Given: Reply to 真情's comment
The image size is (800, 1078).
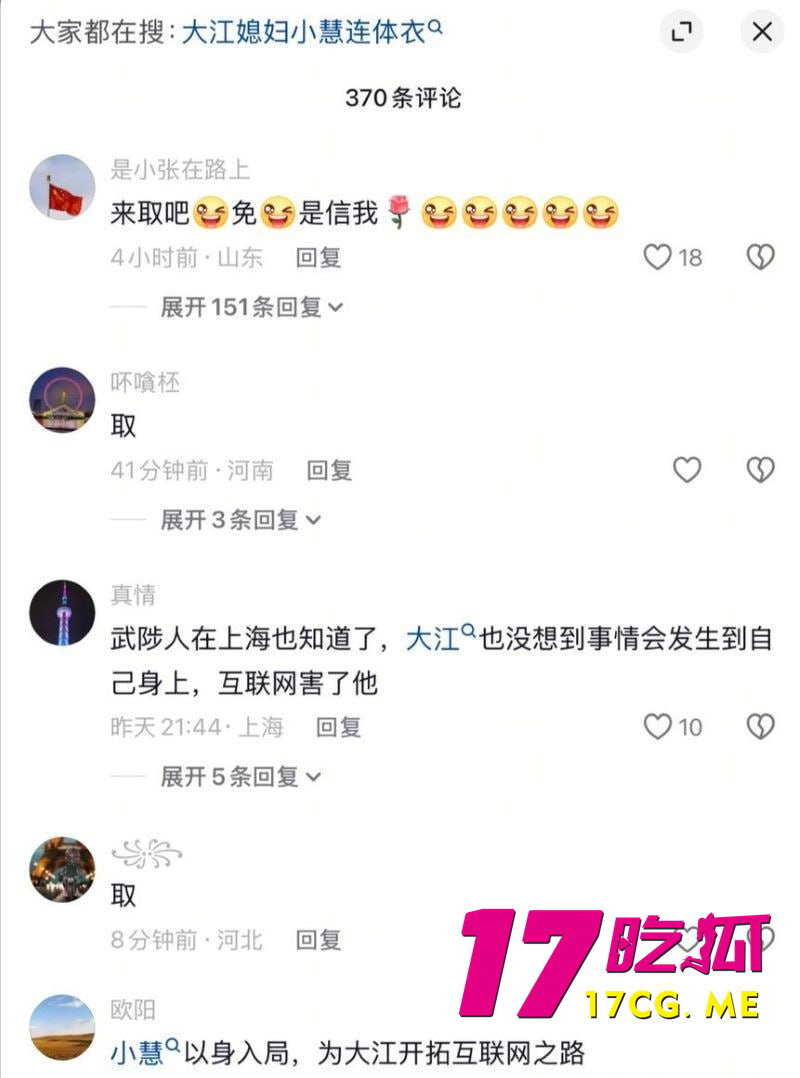Looking at the screenshot, I should [x=338, y=727].
